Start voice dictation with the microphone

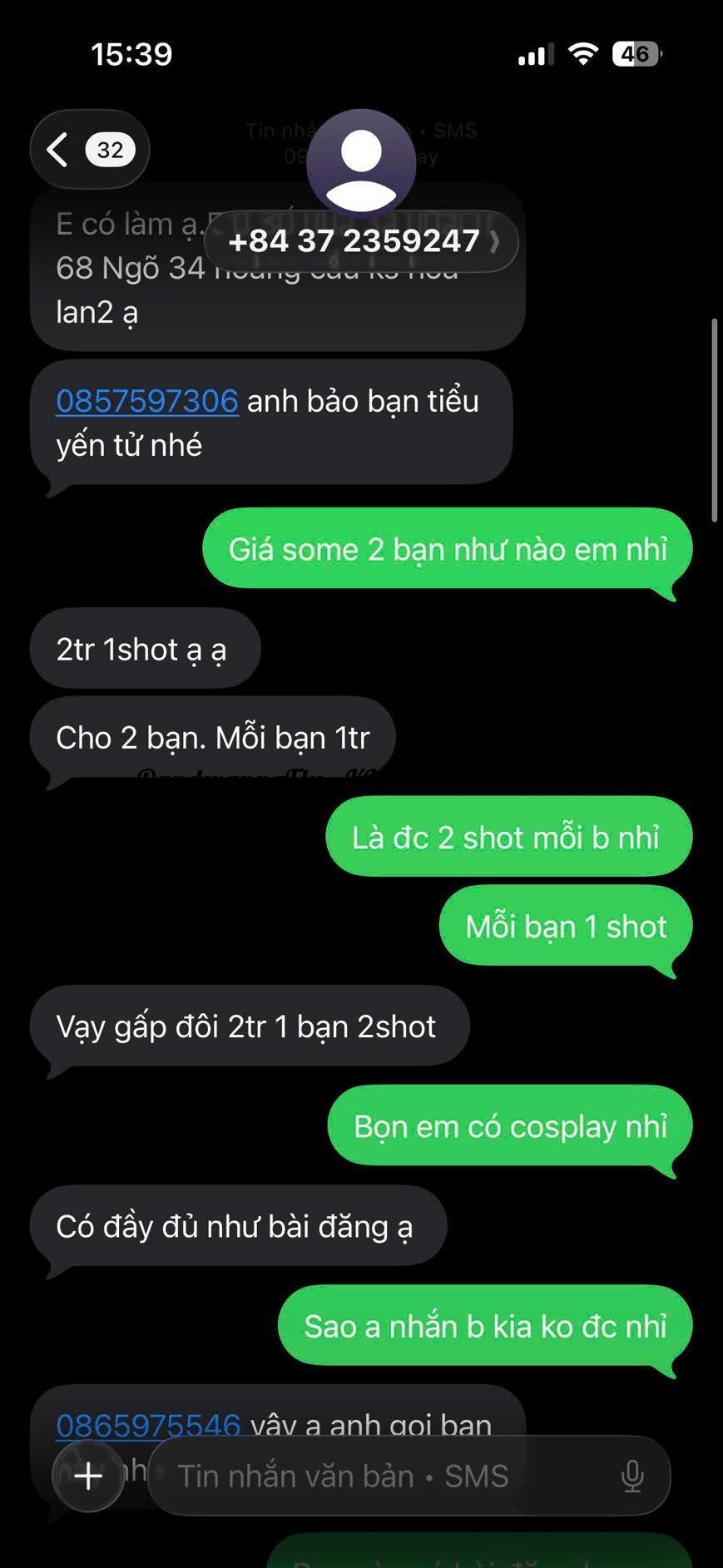tap(631, 1476)
